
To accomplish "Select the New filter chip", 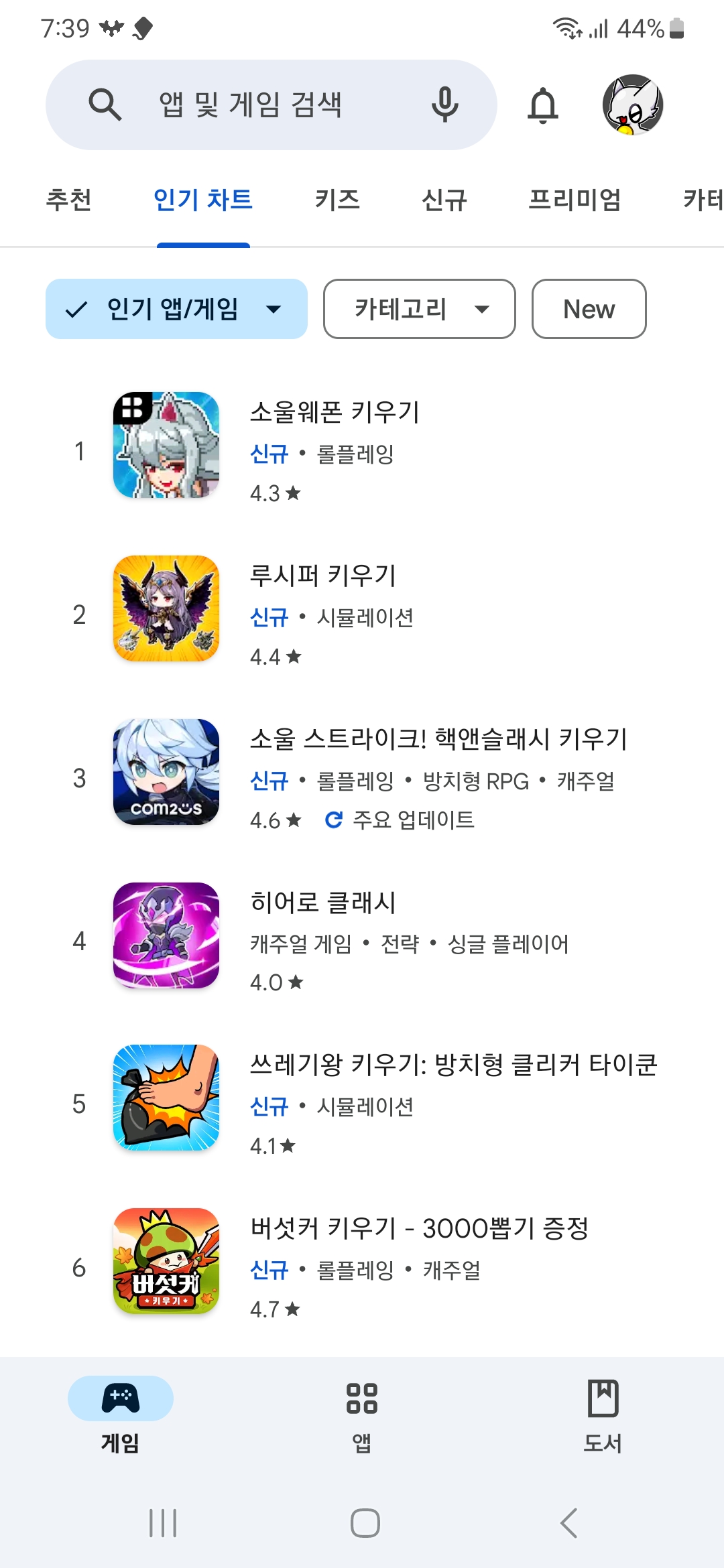I will pyautogui.click(x=589, y=309).
